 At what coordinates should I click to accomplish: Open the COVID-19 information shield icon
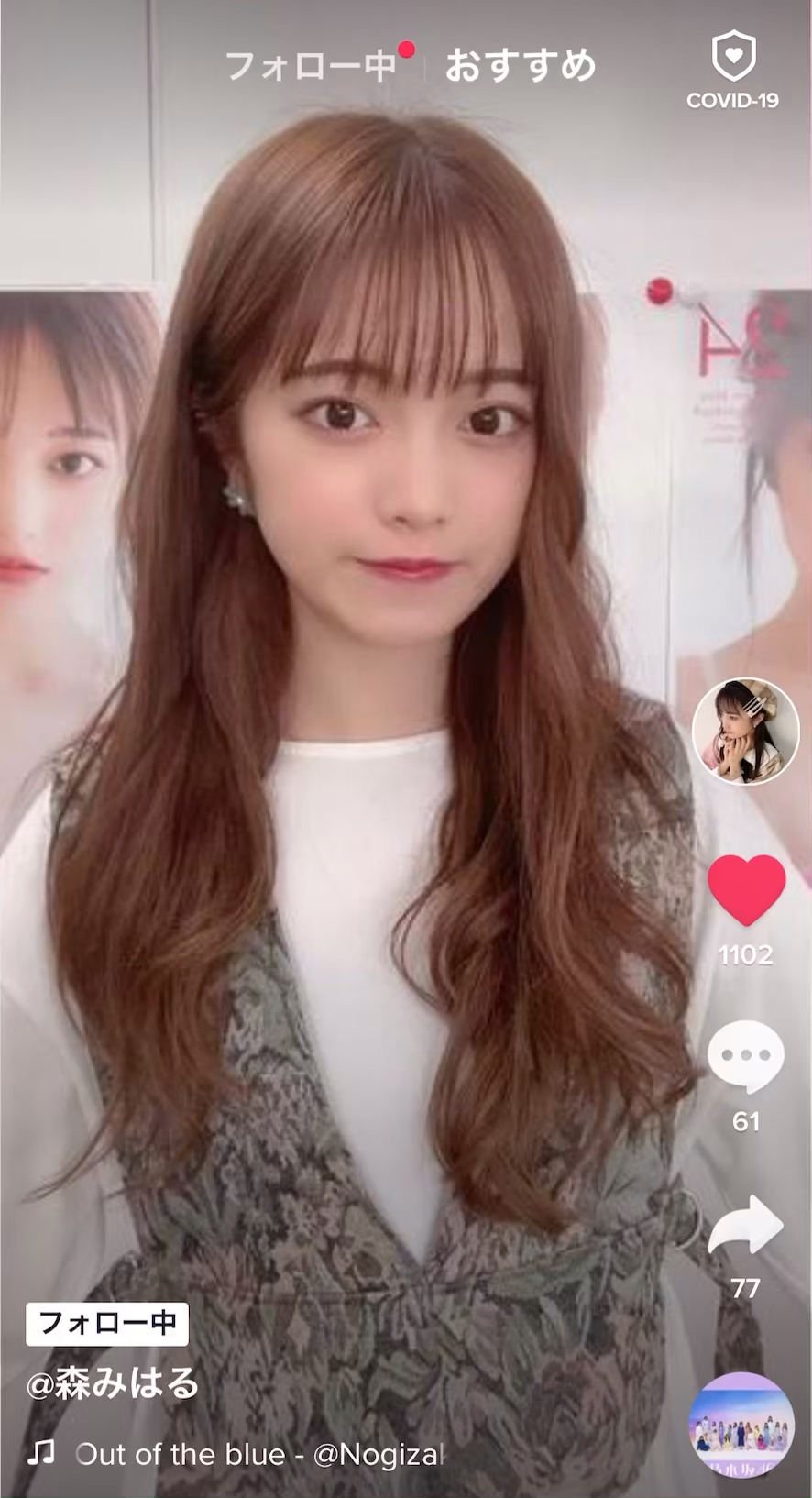pos(733,62)
